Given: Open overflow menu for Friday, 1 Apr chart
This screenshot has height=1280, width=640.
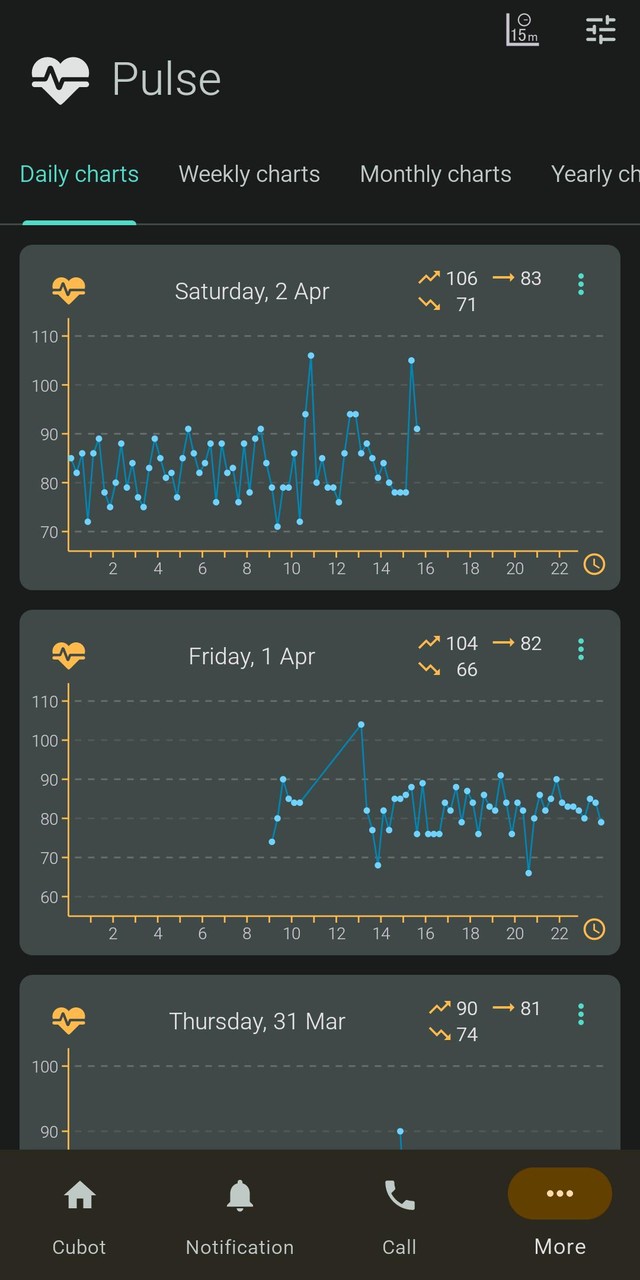Looking at the screenshot, I should click(581, 650).
